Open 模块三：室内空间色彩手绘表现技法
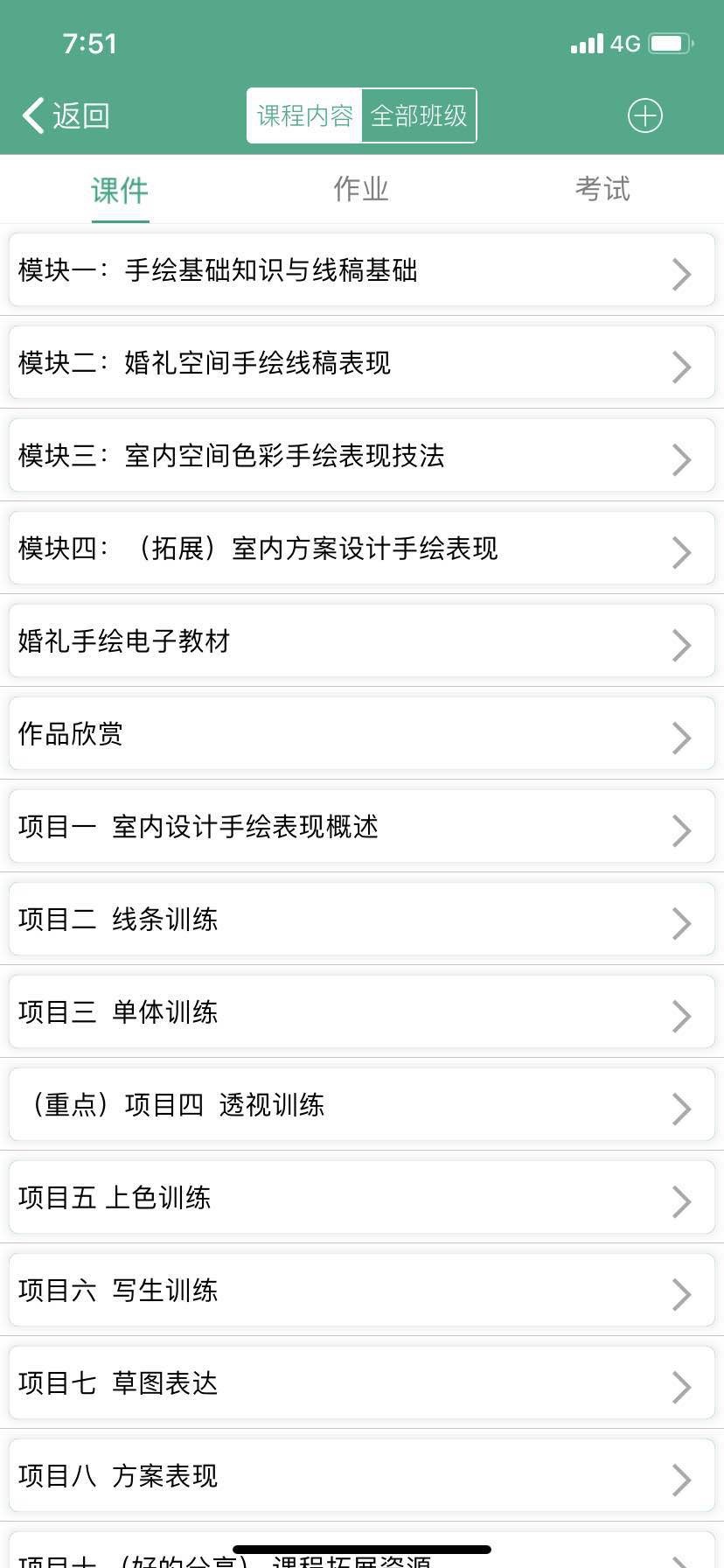Screen dimensions: 724x1568 (x=362, y=456)
